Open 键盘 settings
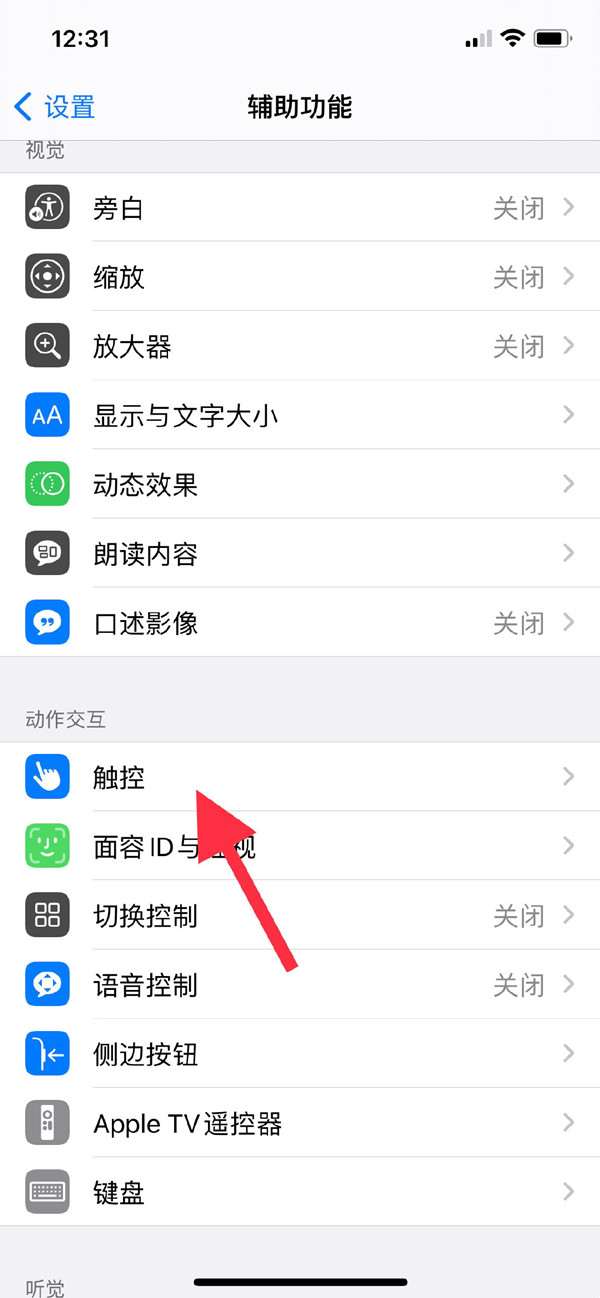Screen dimensions: 600x1298 click(x=300, y=1192)
